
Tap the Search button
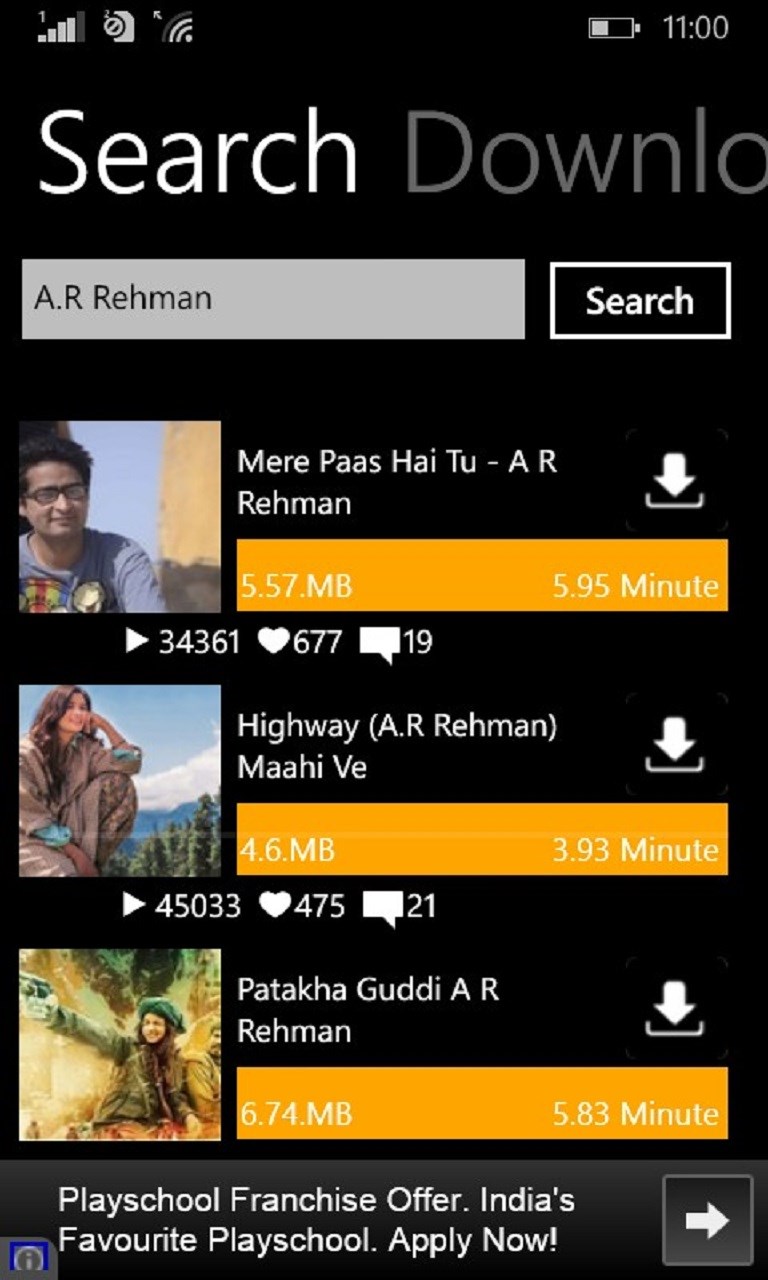click(640, 300)
